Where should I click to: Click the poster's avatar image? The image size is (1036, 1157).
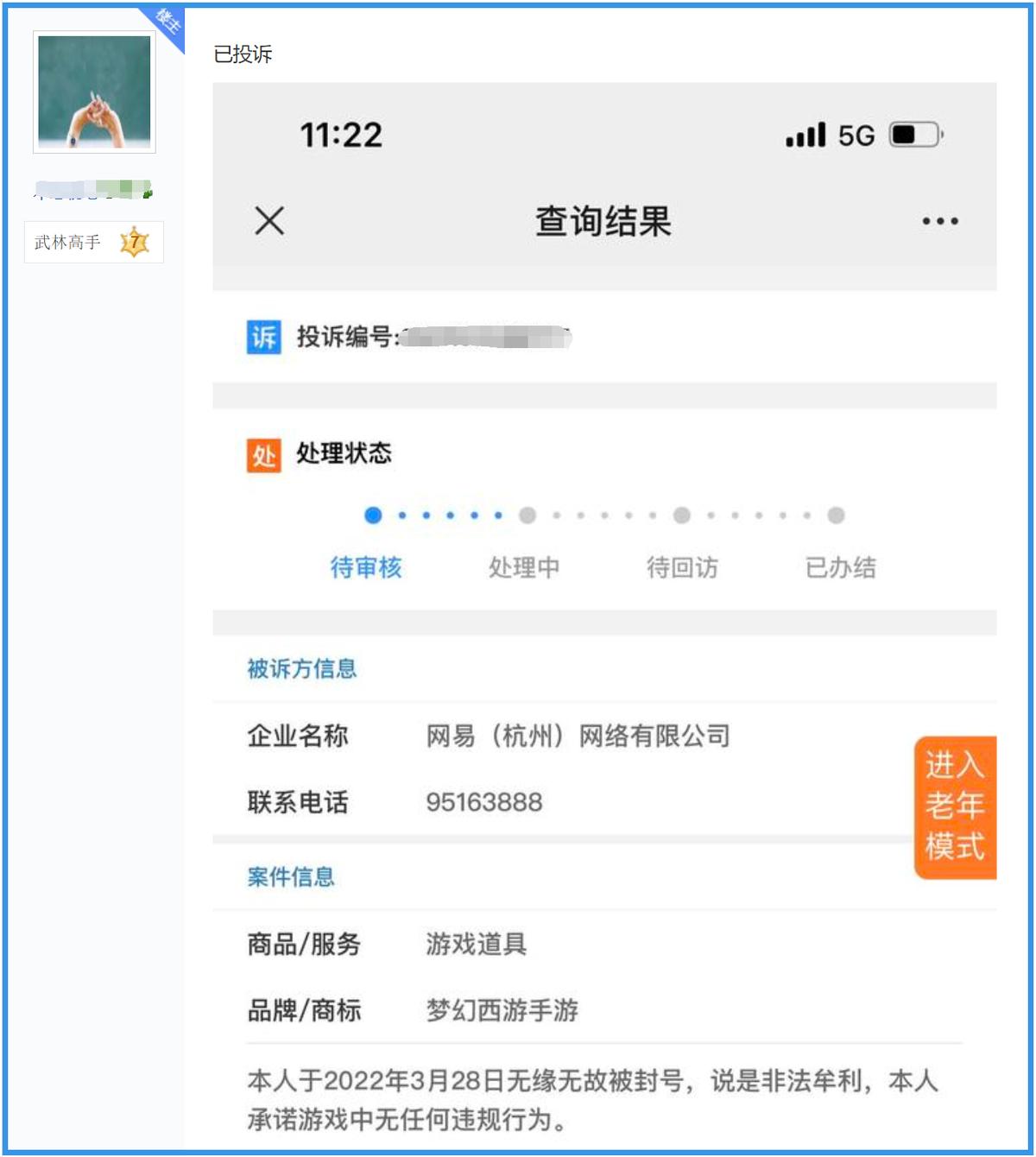[x=93, y=93]
